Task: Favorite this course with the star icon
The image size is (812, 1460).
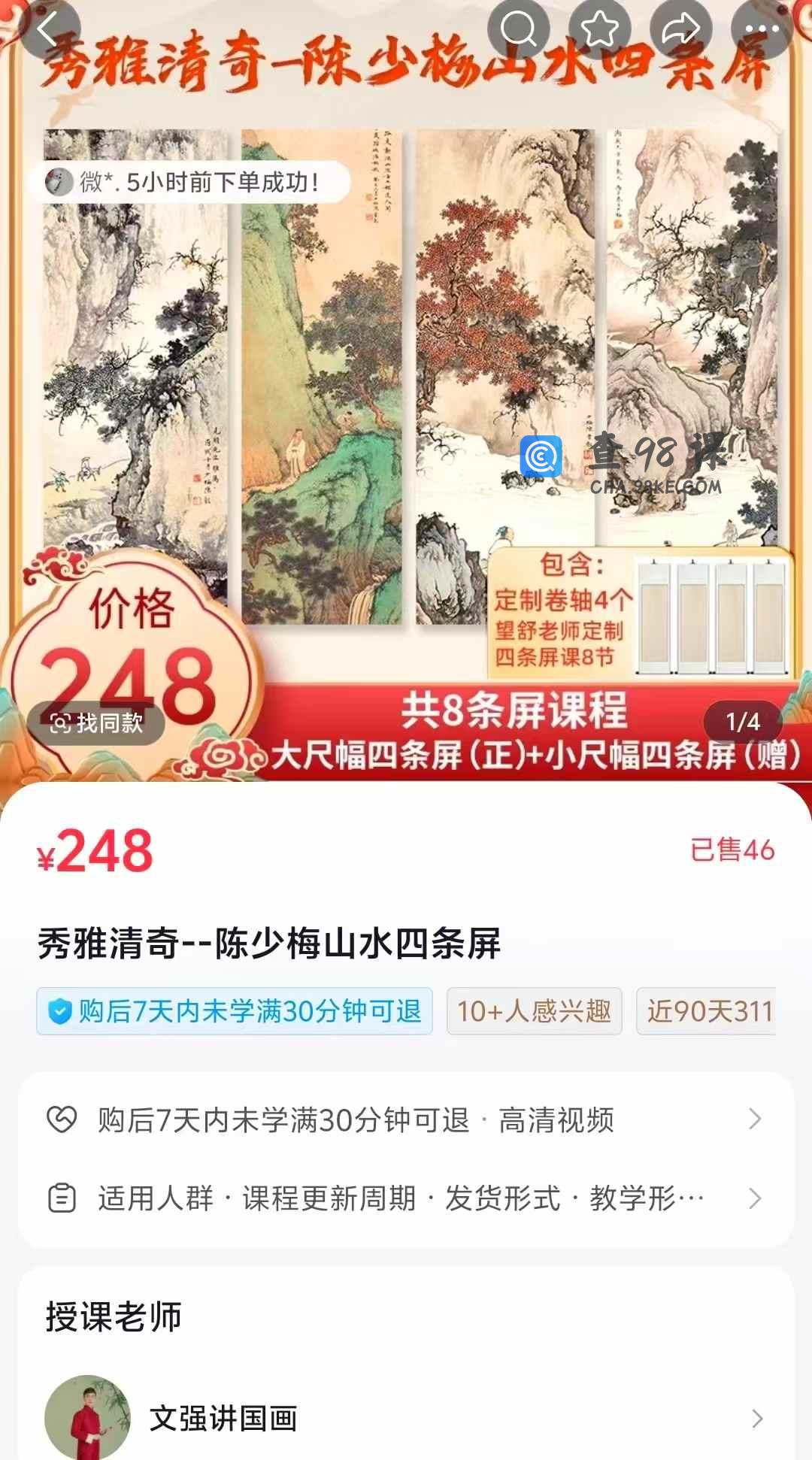Action: [x=600, y=29]
